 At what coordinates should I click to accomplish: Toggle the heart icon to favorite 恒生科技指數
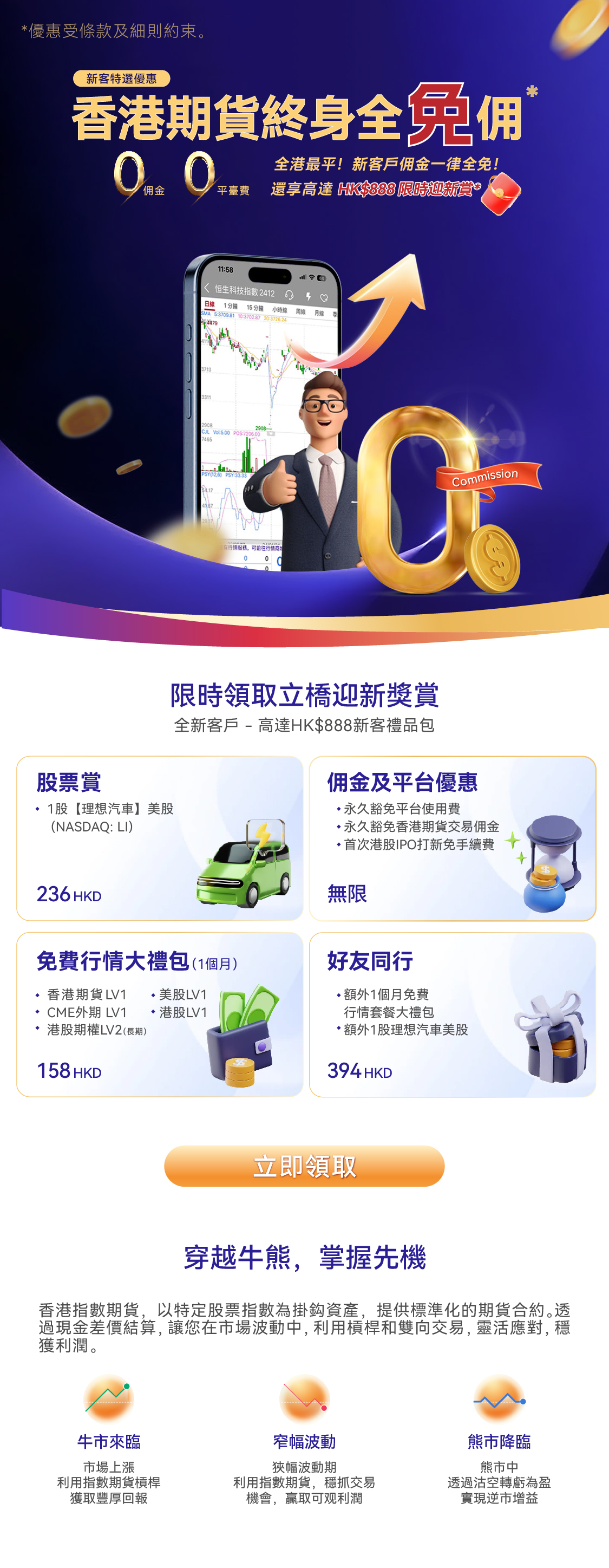(324, 298)
